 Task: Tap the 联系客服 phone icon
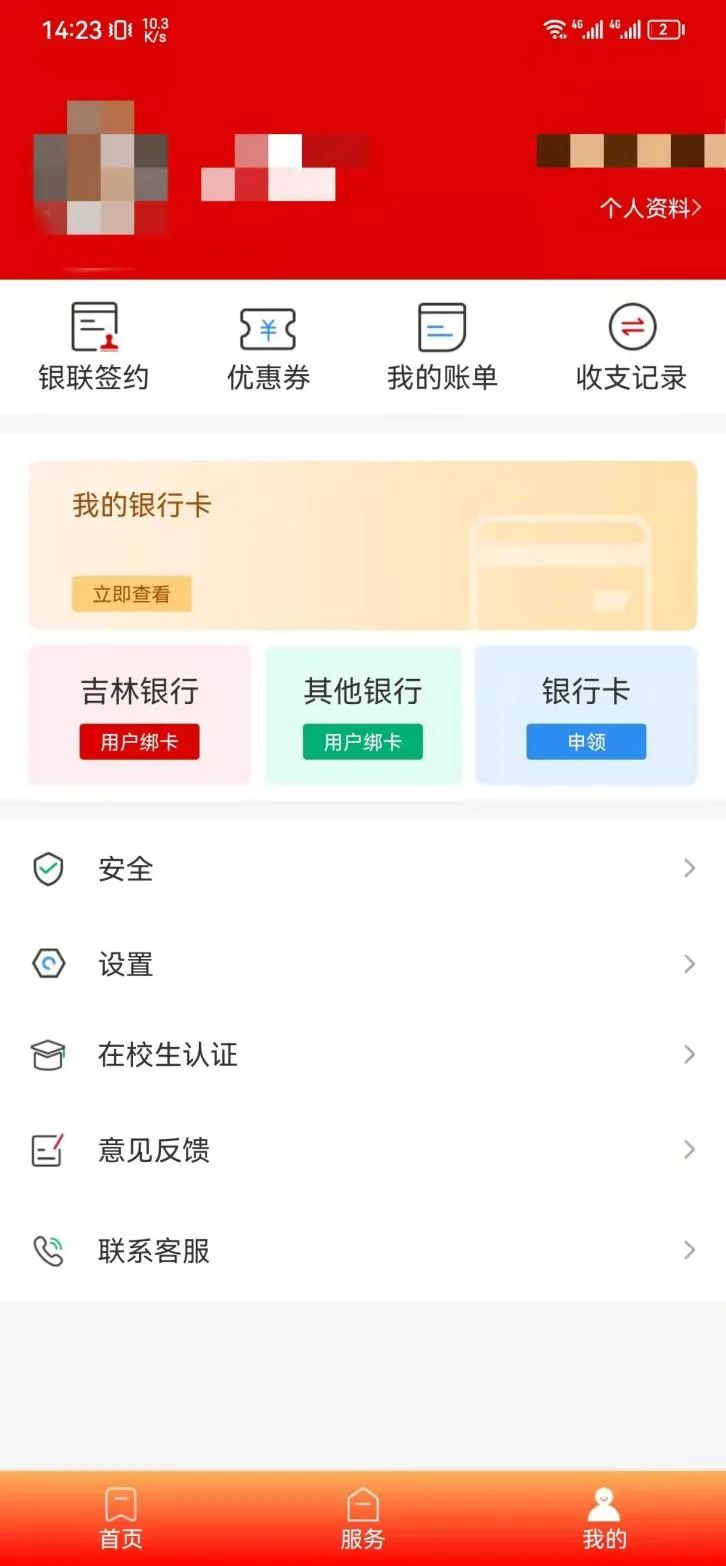pyautogui.click(x=47, y=1249)
